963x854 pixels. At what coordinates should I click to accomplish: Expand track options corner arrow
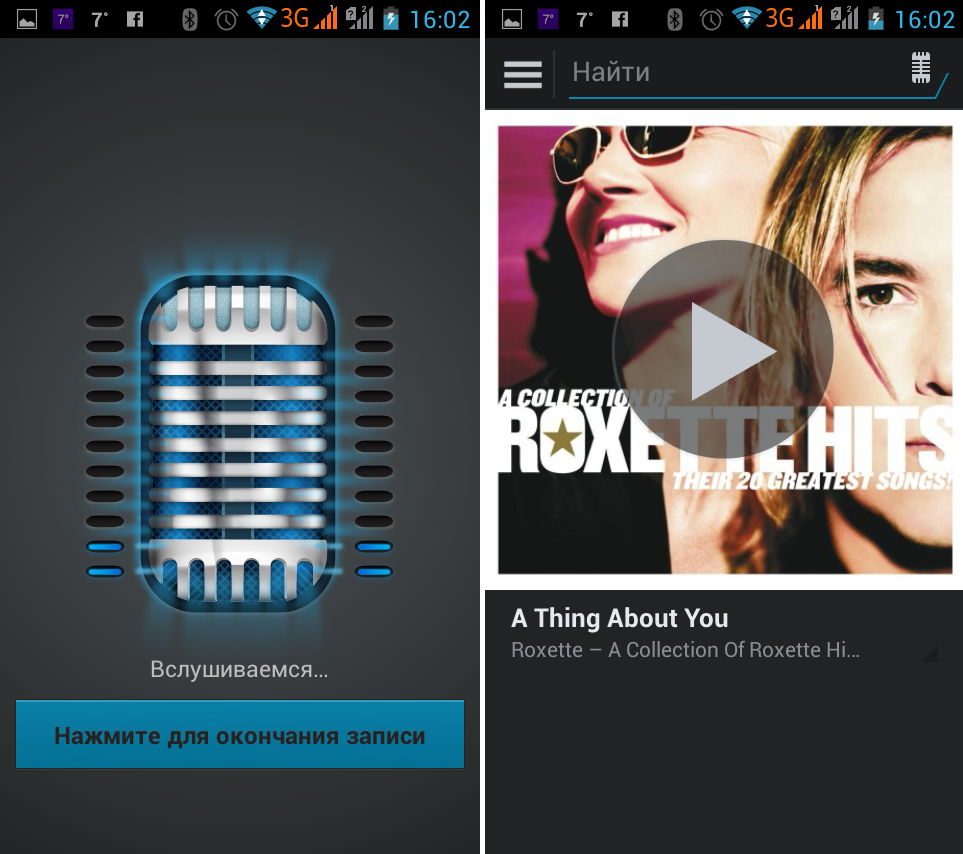click(x=929, y=652)
